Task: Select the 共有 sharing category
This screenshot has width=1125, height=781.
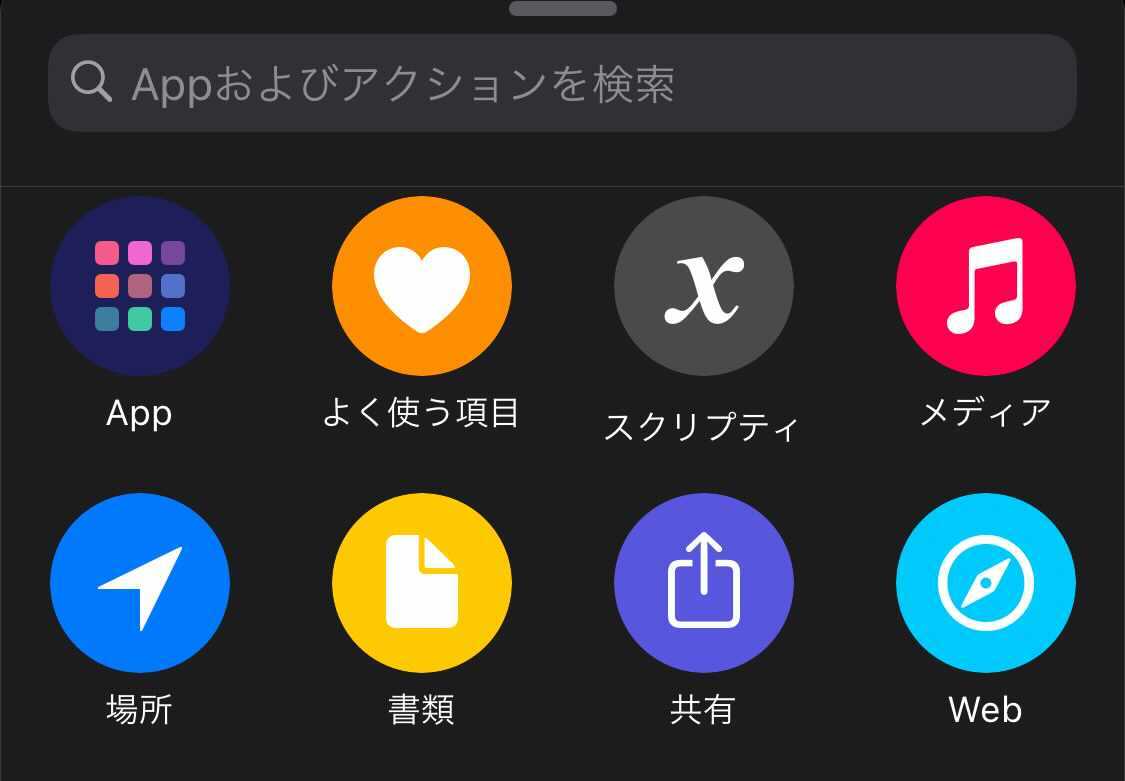Action: tap(703, 583)
